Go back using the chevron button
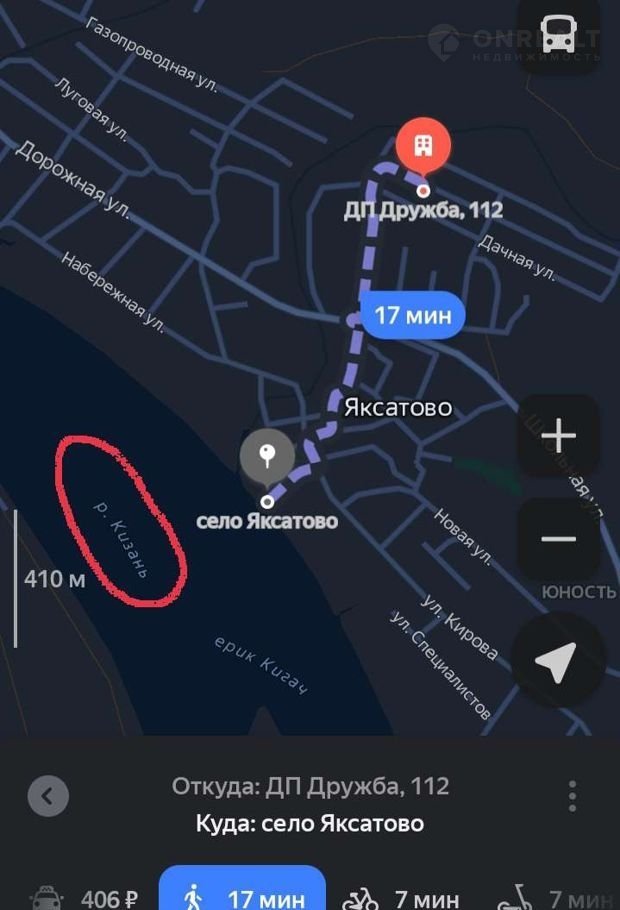Screen dimensions: 620x910 click(48, 797)
